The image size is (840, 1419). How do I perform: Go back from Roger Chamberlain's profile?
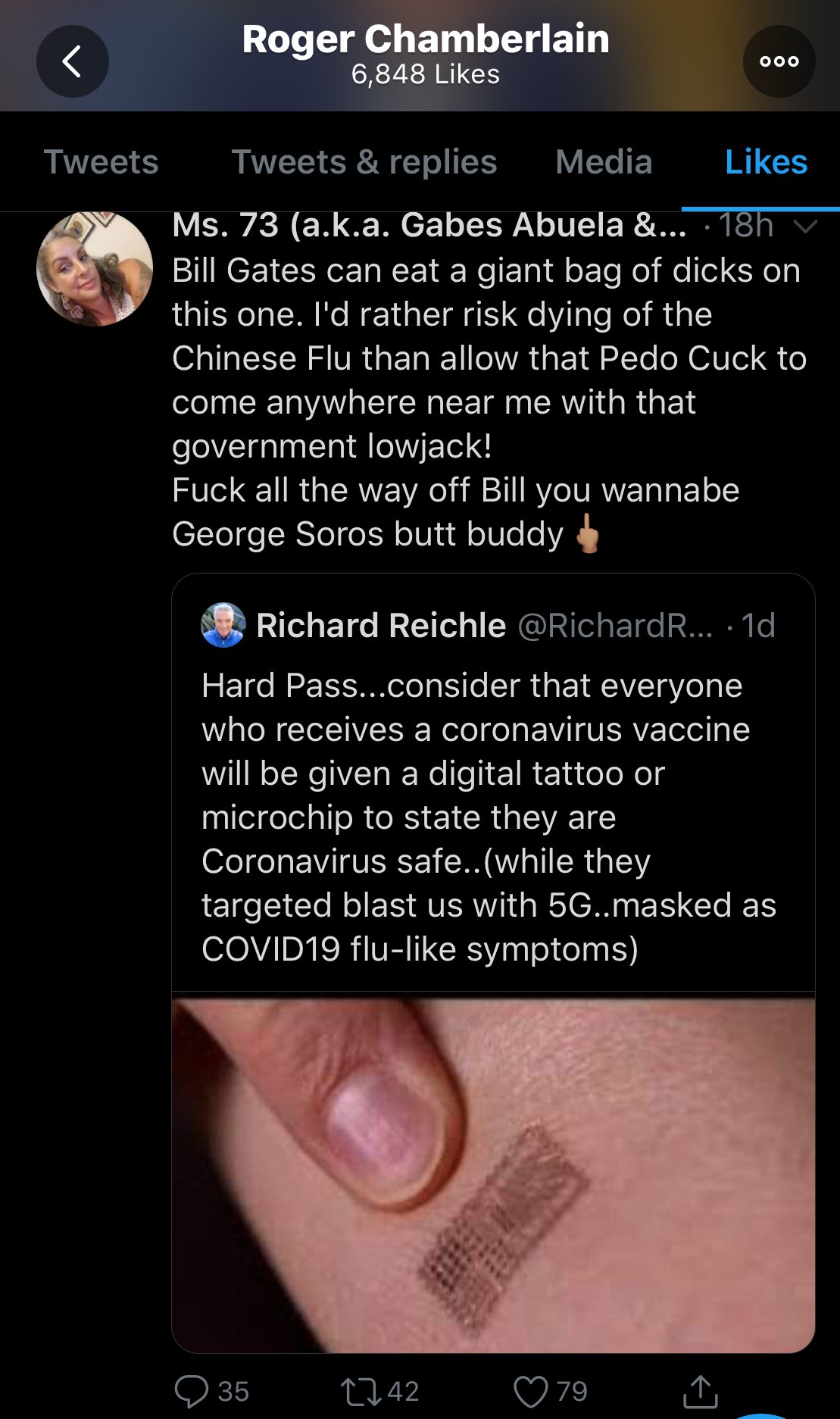(x=72, y=61)
